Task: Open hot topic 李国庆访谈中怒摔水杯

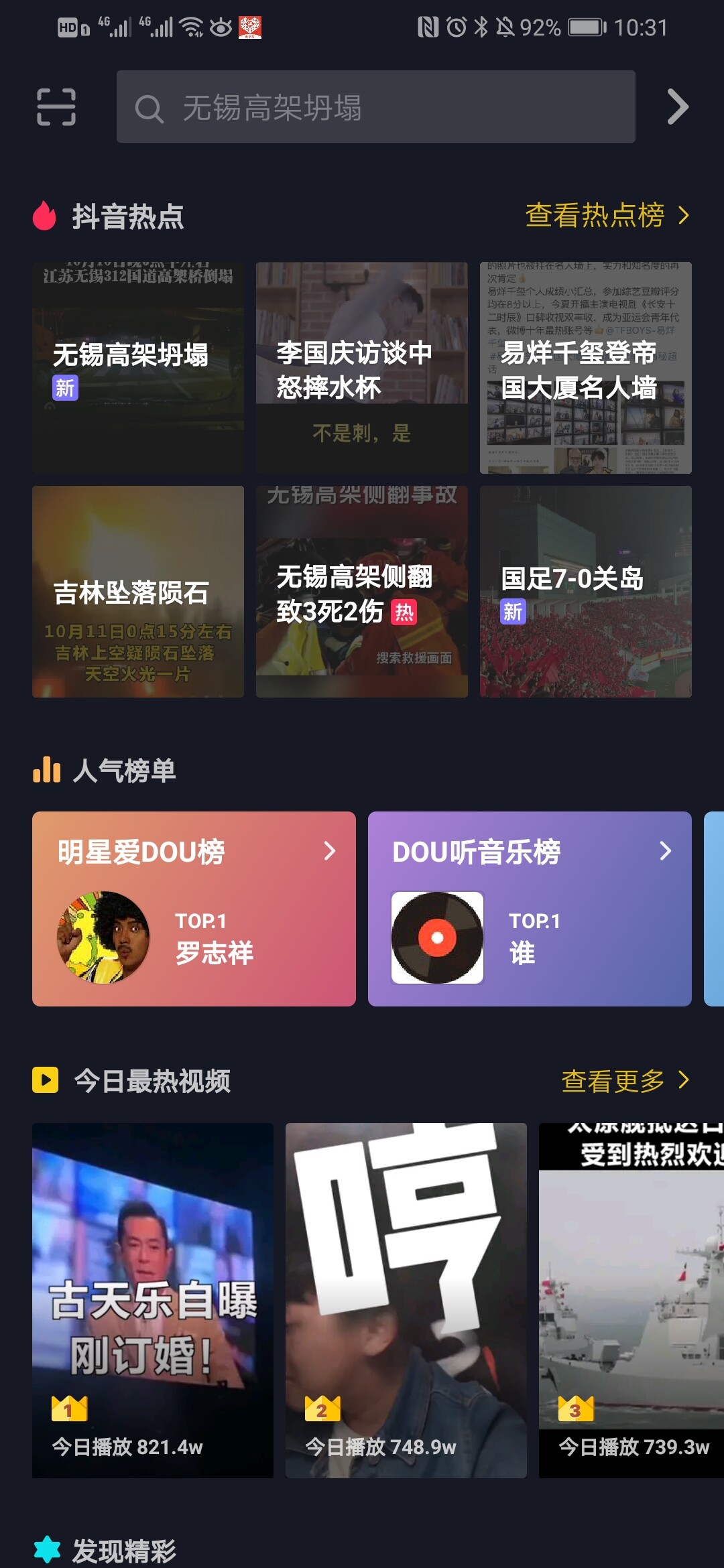Action: coord(362,368)
